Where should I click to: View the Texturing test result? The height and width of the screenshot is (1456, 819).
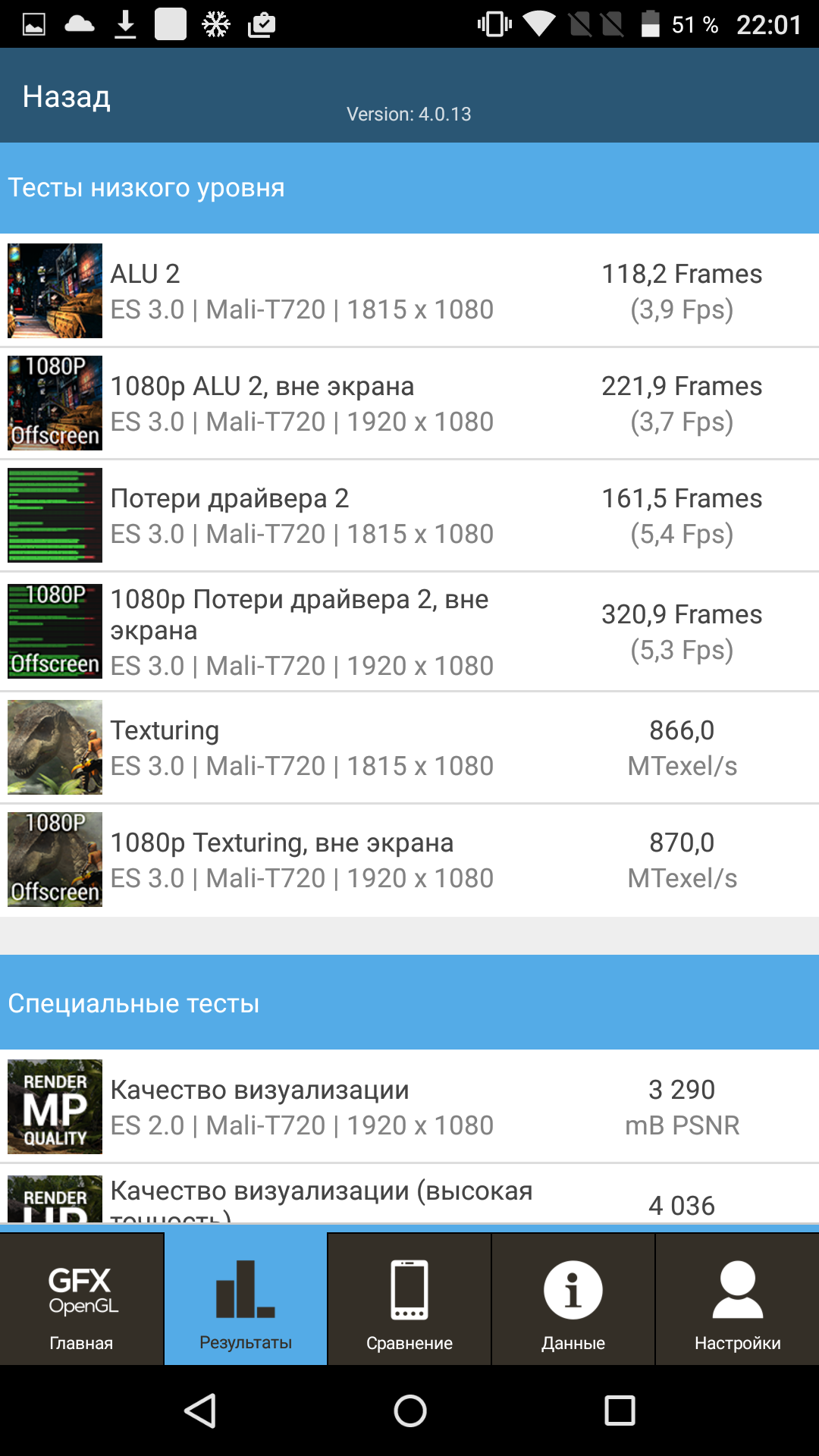pos(409,747)
